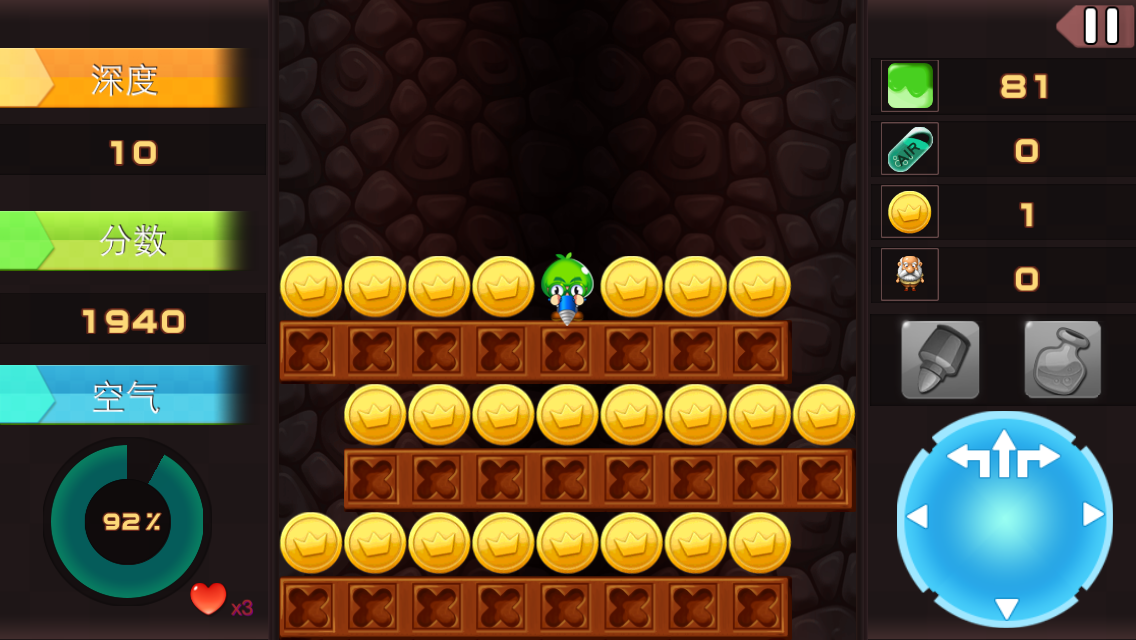Tap the down arrow on the d-pad
1136x640 pixels.
tap(1006, 607)
